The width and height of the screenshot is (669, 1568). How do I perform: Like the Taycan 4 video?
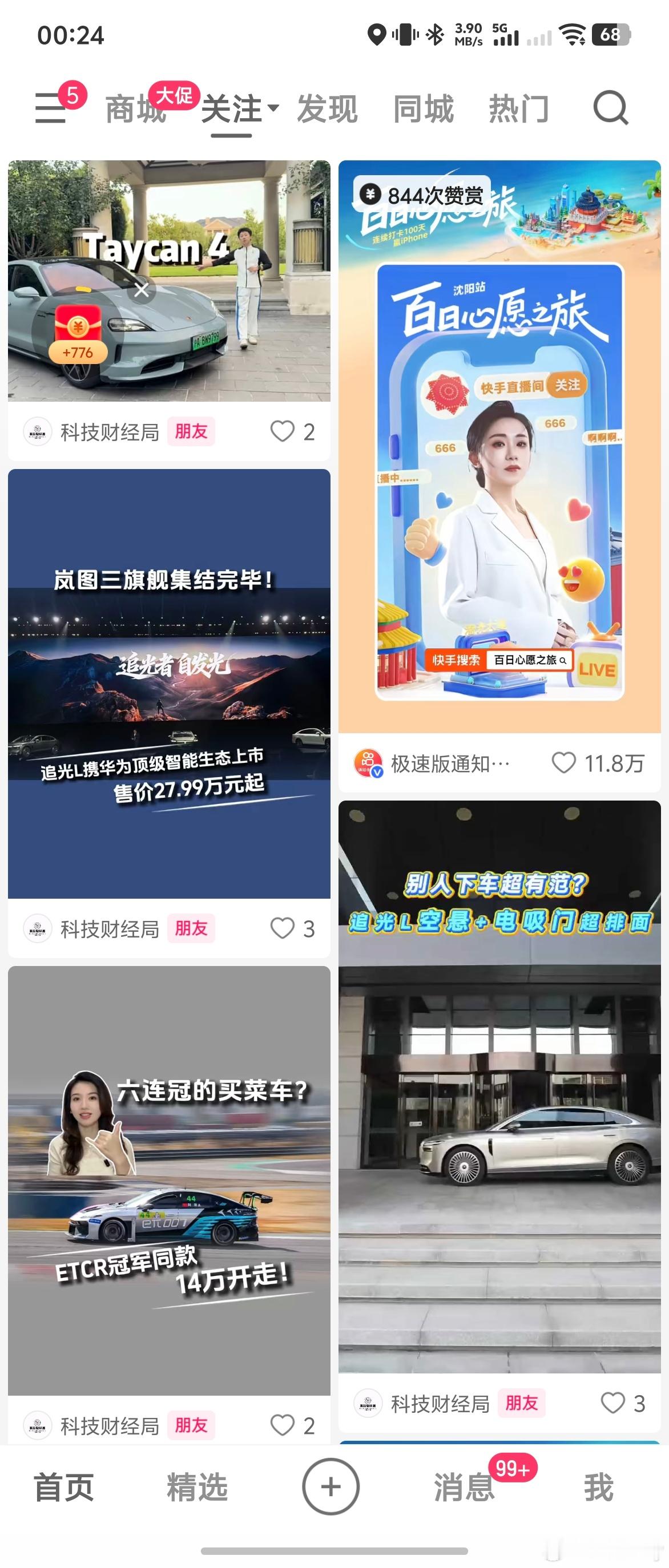[283, 431]
